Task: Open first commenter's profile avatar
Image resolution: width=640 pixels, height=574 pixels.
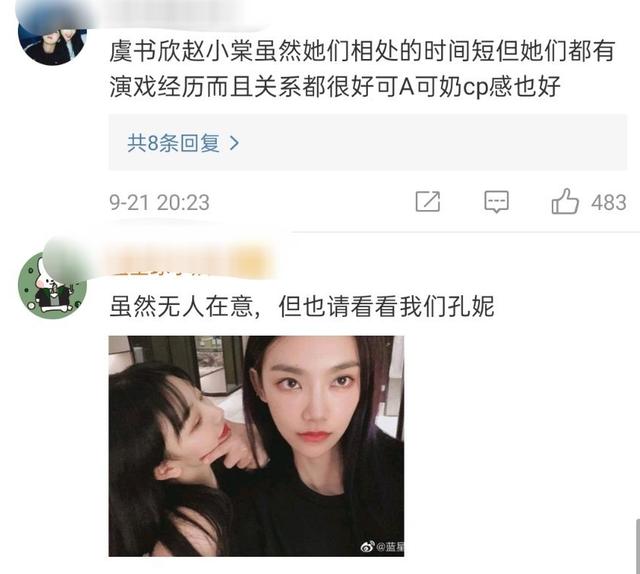Action: 51,37
